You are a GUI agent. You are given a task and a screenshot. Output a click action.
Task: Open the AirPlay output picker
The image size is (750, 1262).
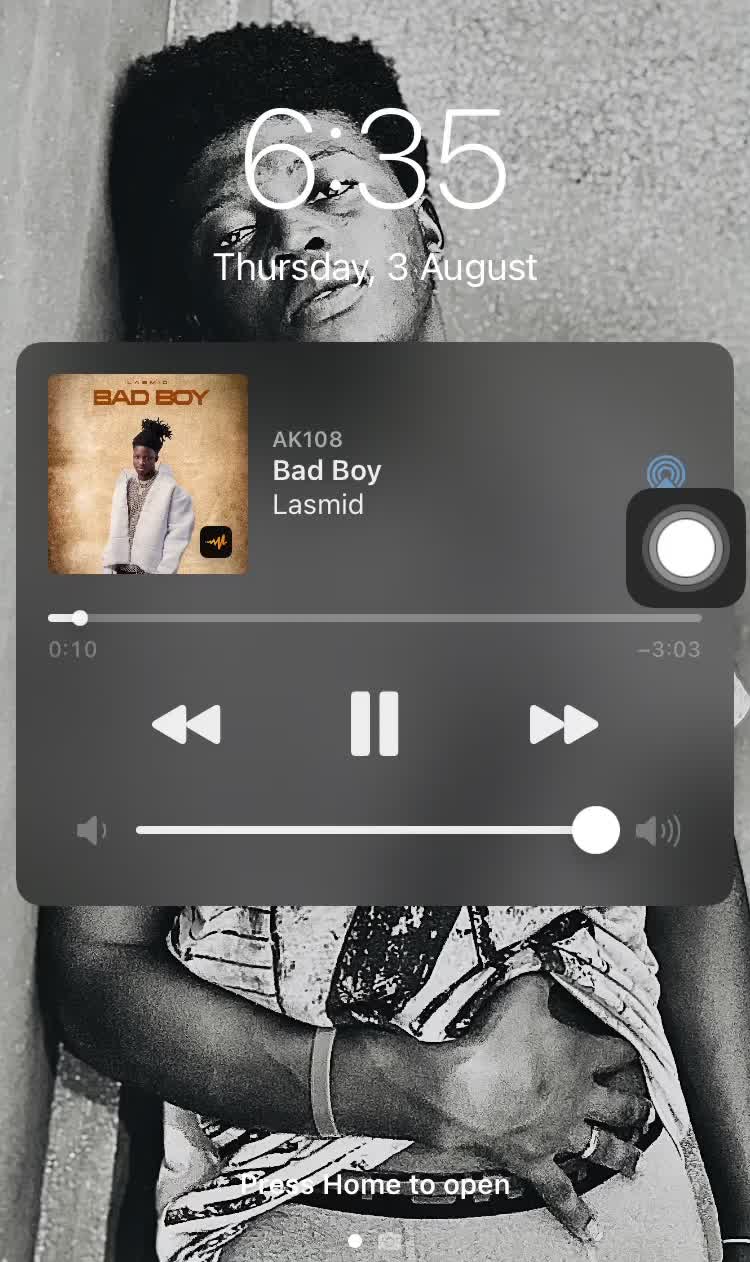point(665,471)
